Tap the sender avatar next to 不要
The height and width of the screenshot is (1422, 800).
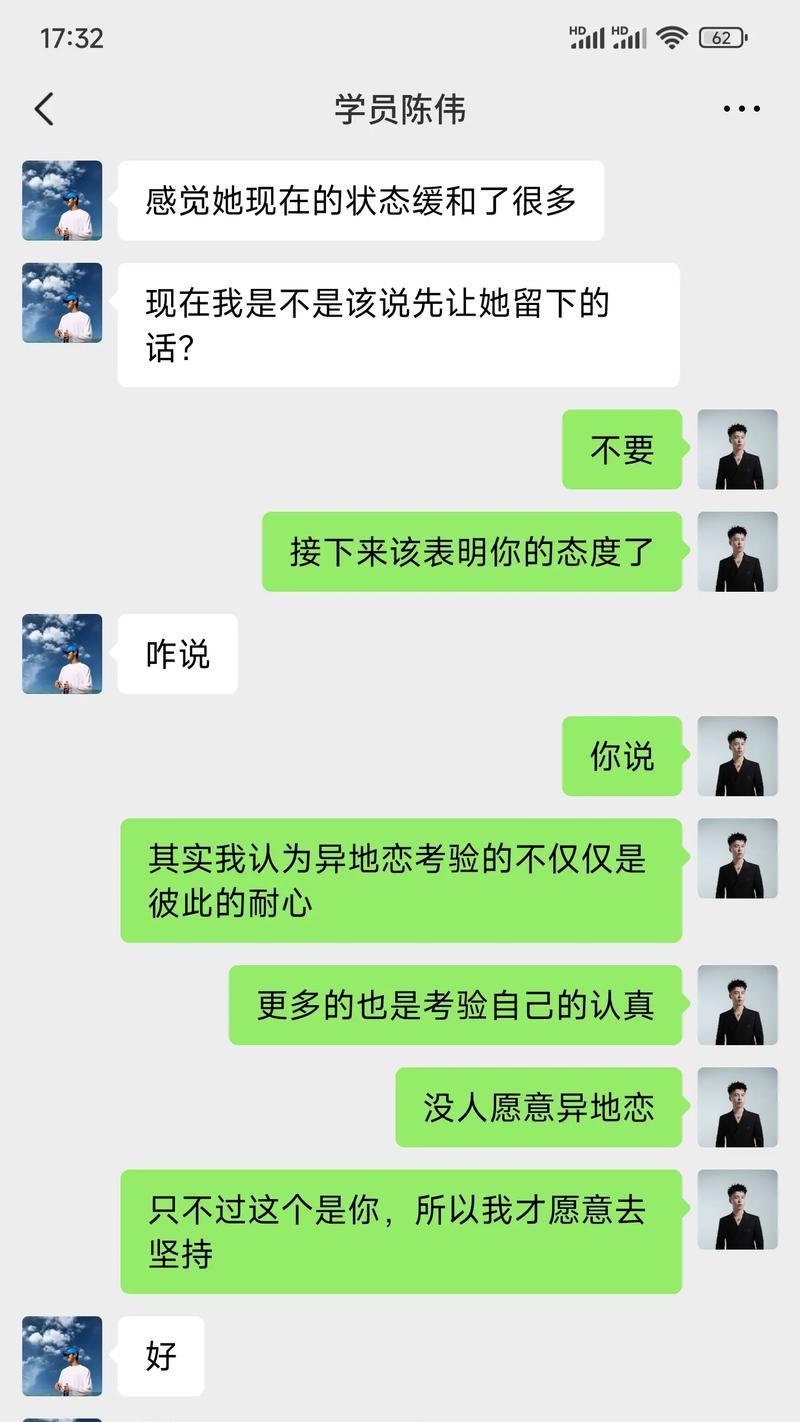pyautogui.click(x=738, y=449)
